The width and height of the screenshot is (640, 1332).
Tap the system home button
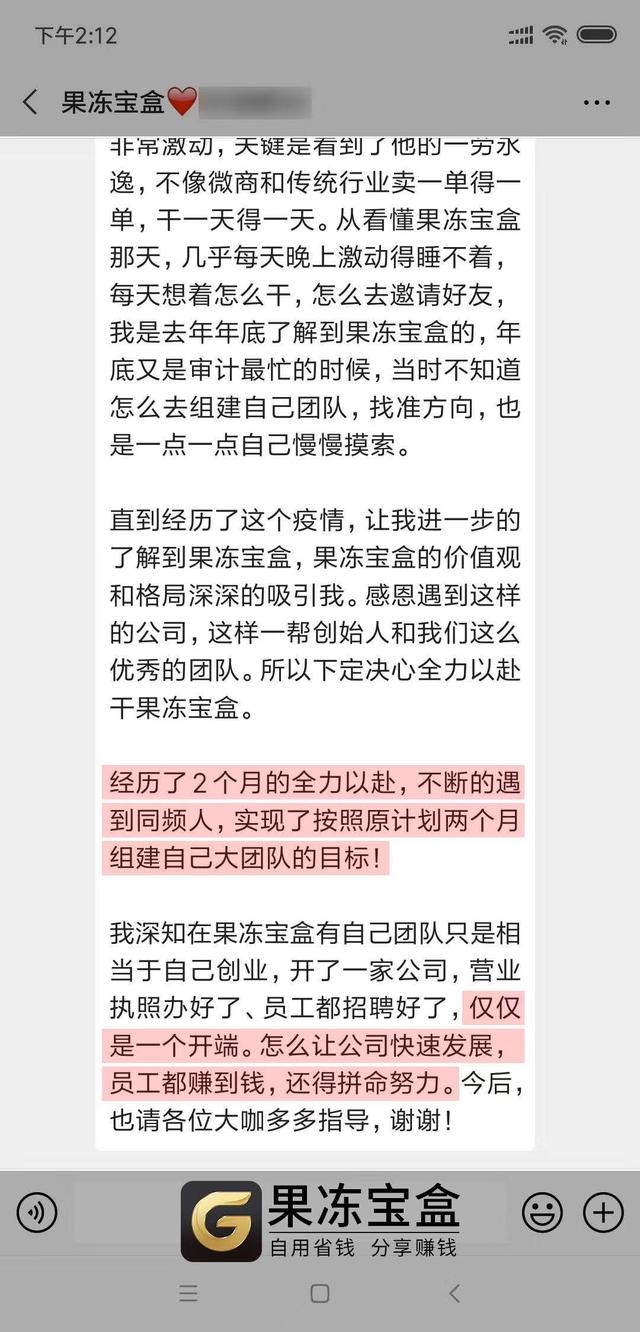(x=320, y=1293)
